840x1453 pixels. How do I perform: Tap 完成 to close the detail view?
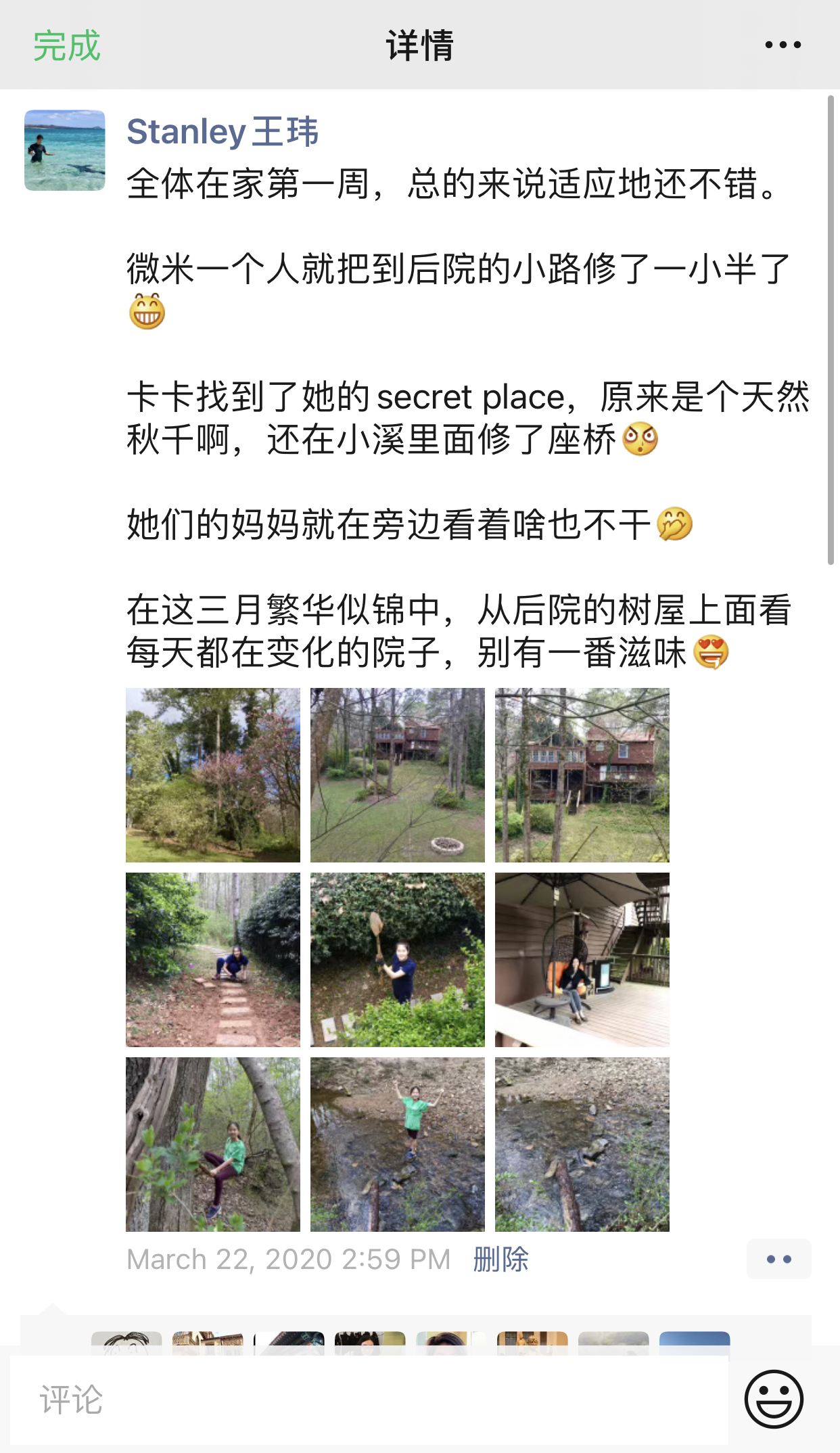coord(66,46)
